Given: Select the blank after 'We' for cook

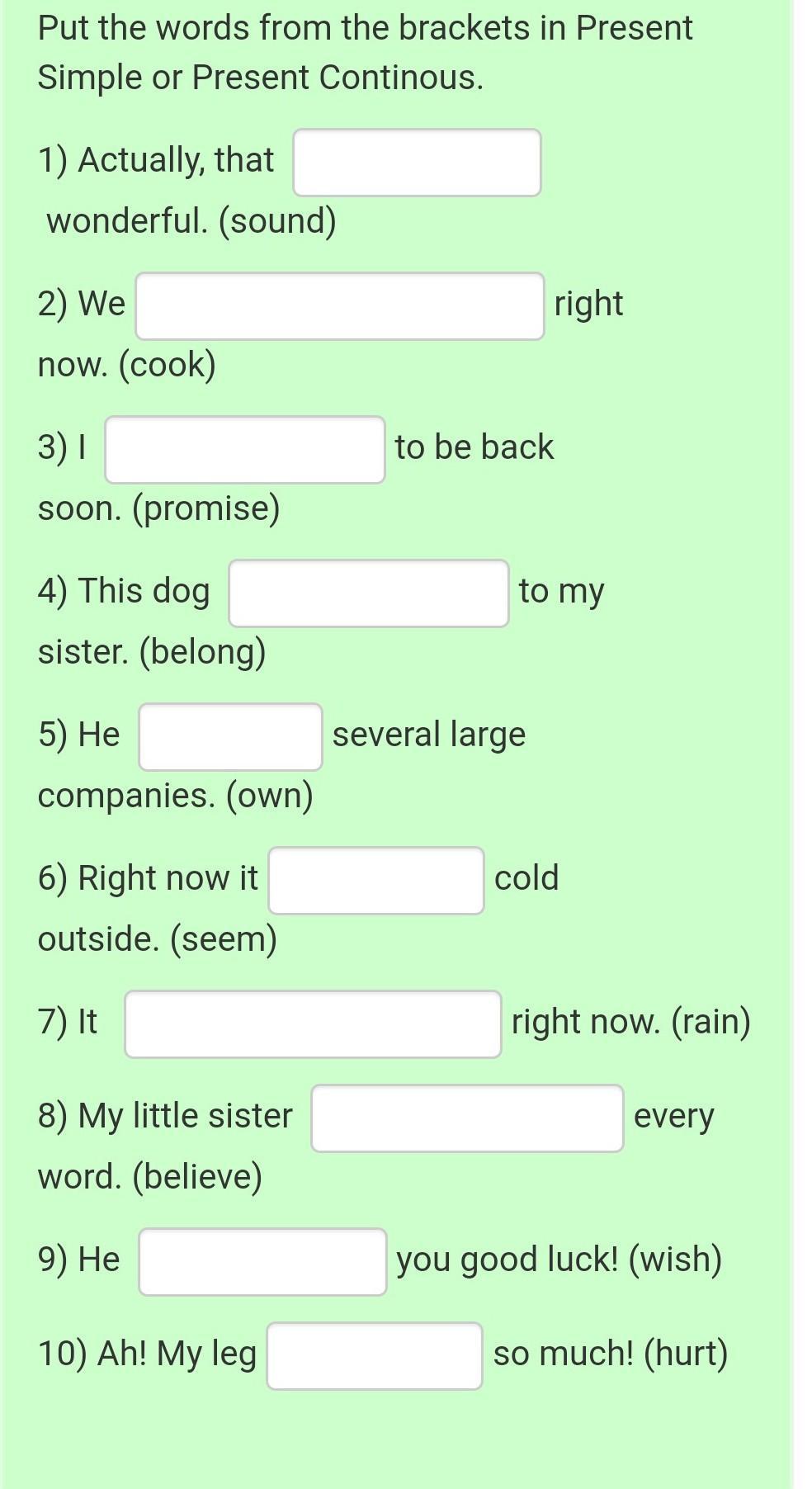Looking at the screenshot, I should click(340, 306).
